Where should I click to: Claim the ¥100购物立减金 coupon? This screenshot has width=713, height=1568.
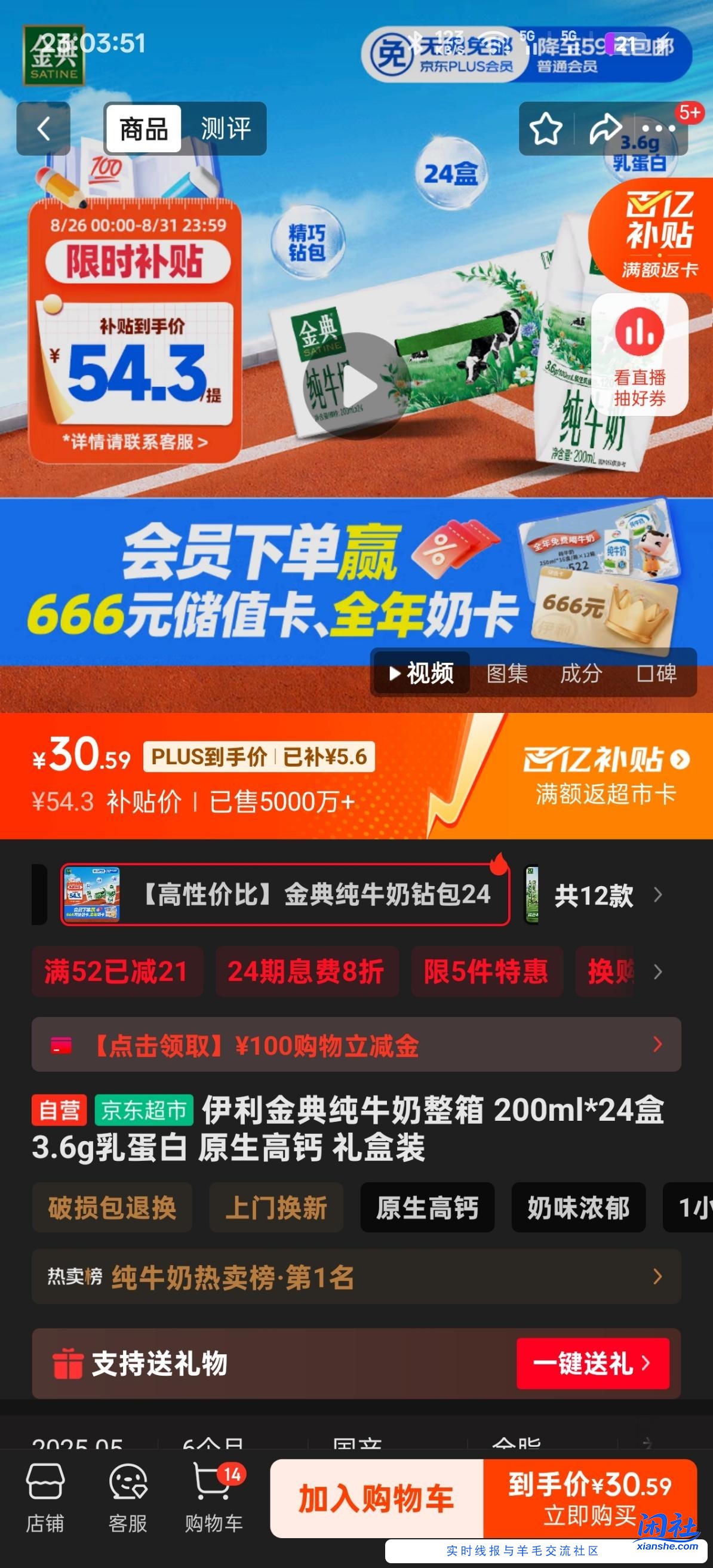coord(356,1044)
